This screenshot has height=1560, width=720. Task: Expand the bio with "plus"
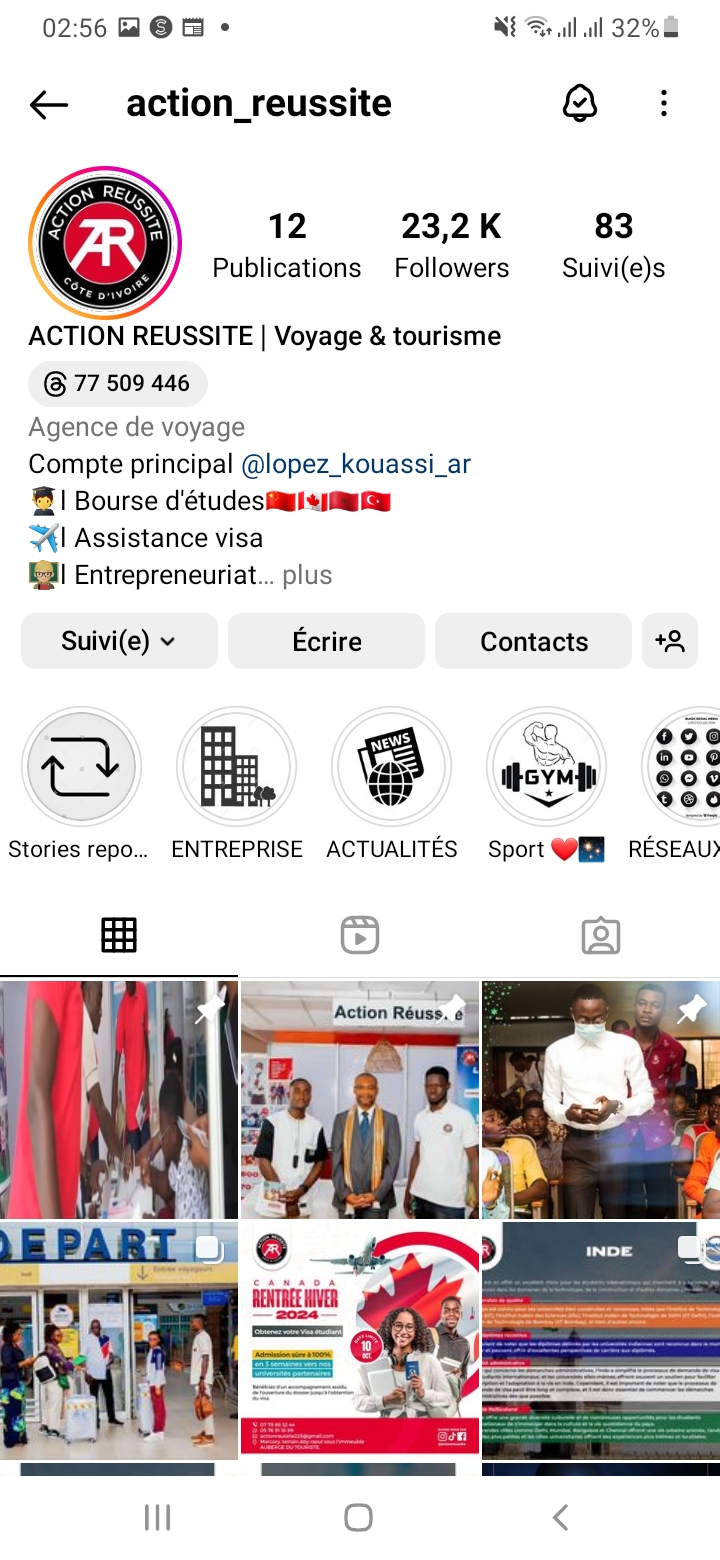pos(307,575)
